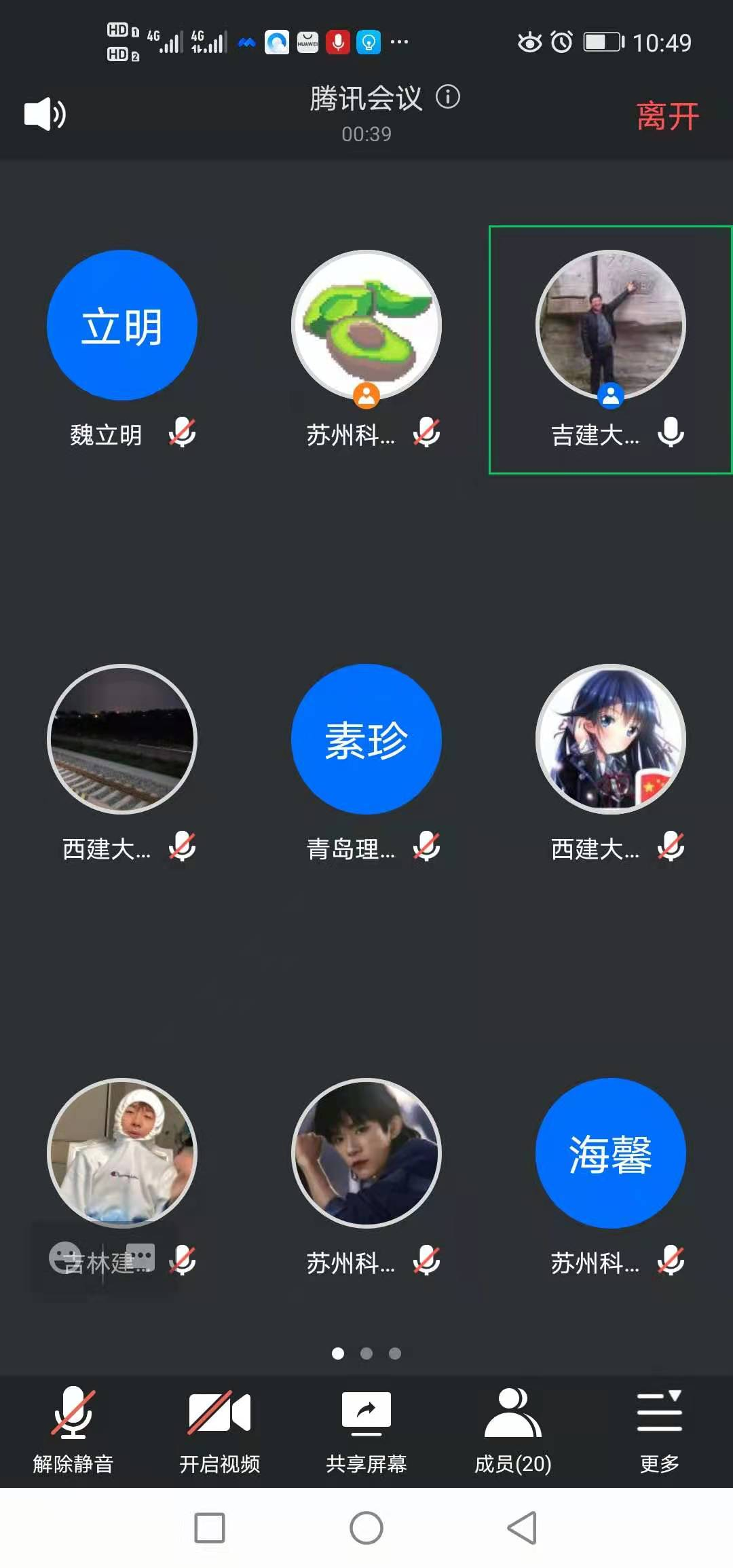
Task: Jump to the second page dot
Action: click(x=366, y=1354)
